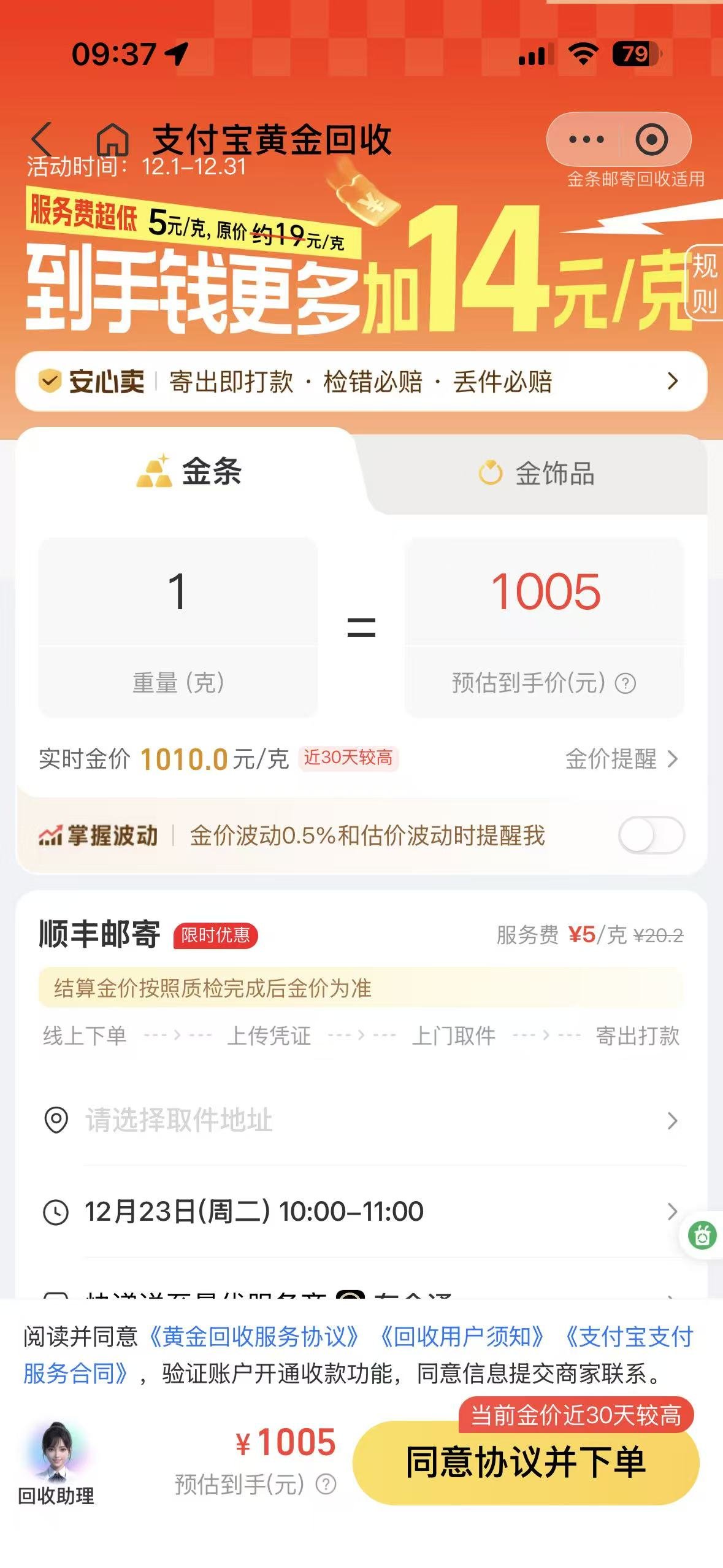Open the floating green assistant icon
The width and height of the screenshot is (723, 1568).
[x=702, y=1236]
